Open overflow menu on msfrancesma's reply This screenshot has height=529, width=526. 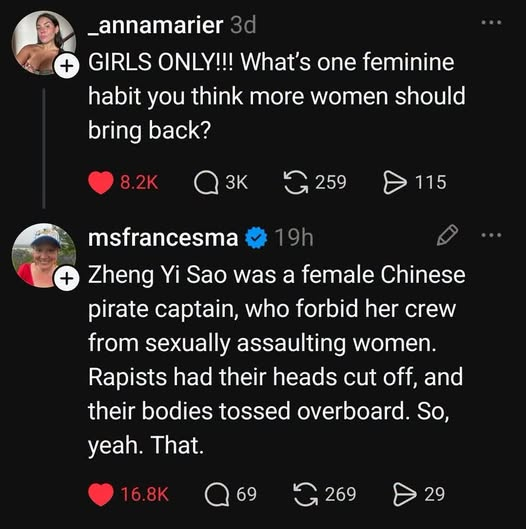[x=491, y=235]
